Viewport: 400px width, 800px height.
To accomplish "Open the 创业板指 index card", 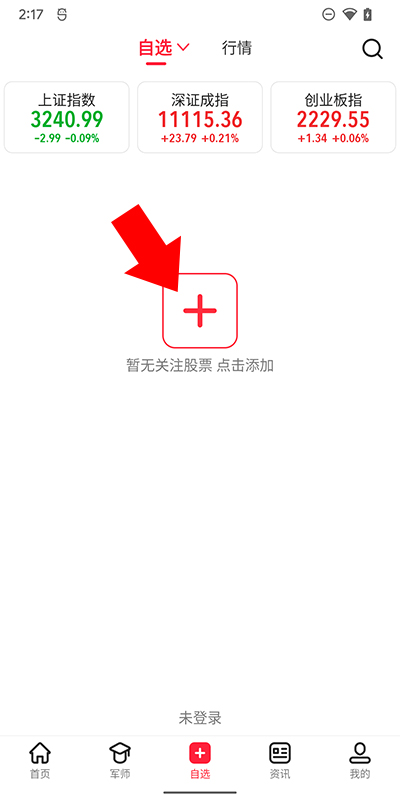I will [x=333, y=117].
